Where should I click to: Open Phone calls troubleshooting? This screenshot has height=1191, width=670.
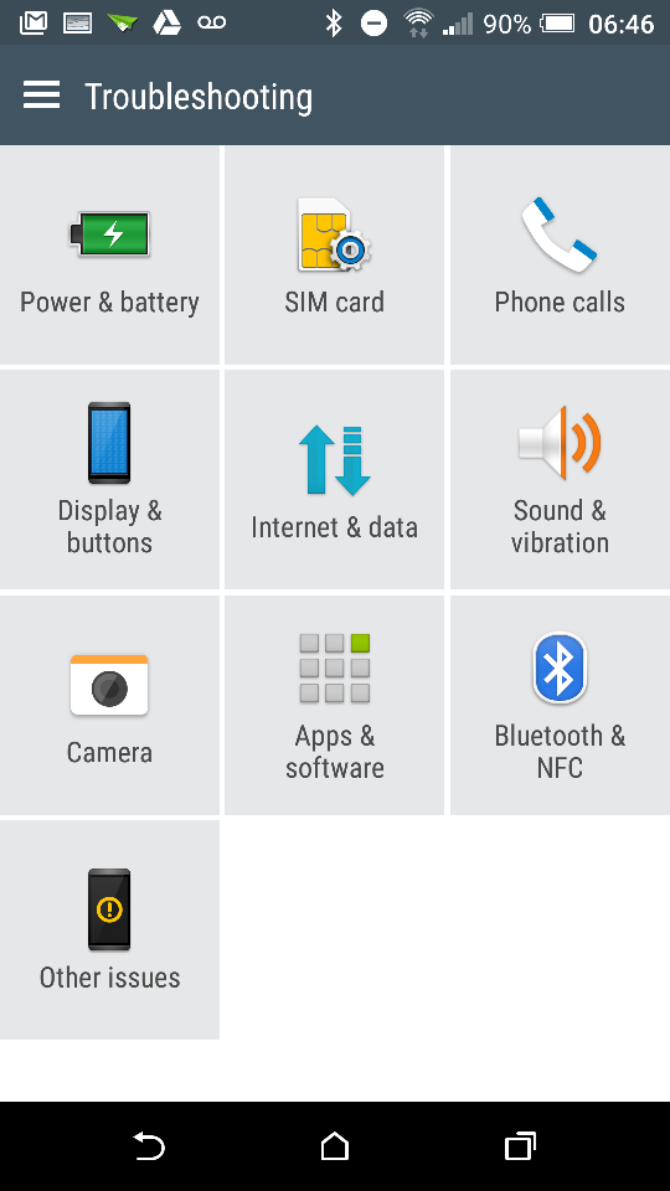pyautogui.click(x=560, y=255)
